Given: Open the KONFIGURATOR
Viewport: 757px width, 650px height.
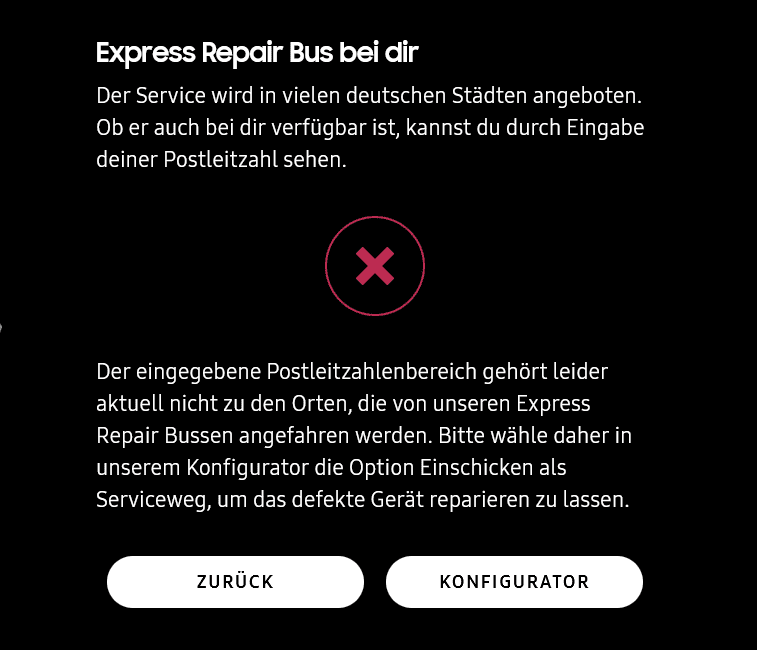Looking at the screenshot, I should 514,582.
